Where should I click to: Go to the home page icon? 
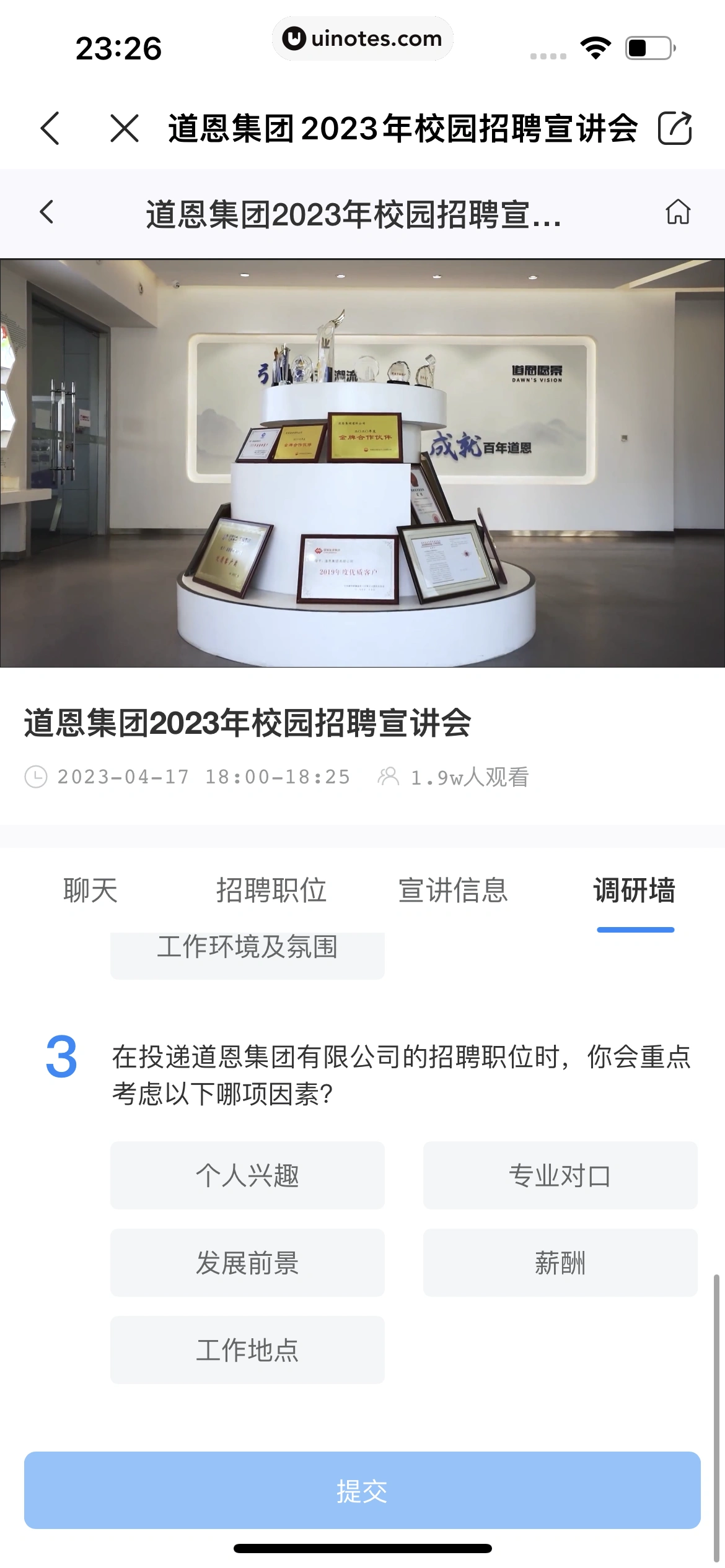click(677, 212)
